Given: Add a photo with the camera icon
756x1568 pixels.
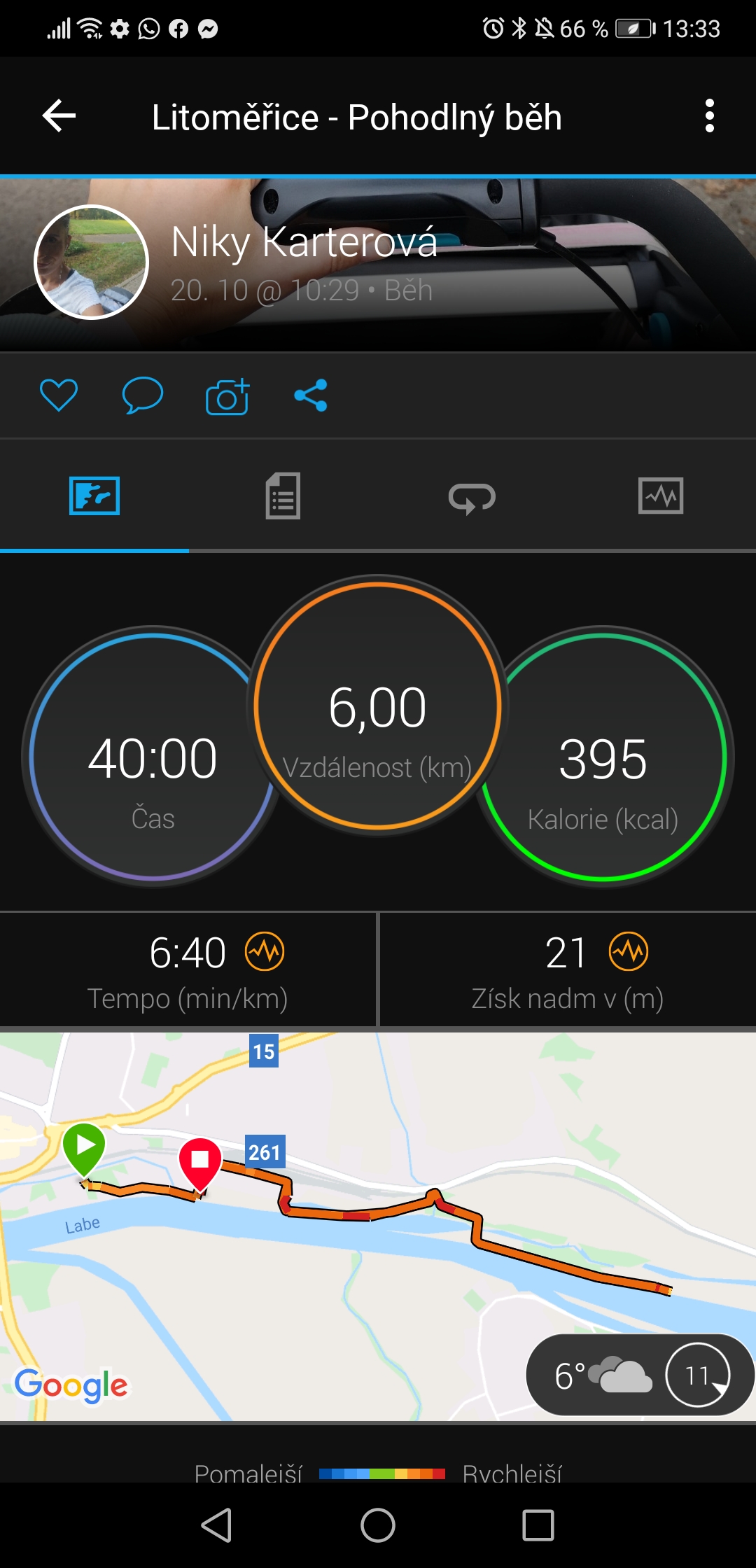Looking at the screenshot, I should [227, 396].
